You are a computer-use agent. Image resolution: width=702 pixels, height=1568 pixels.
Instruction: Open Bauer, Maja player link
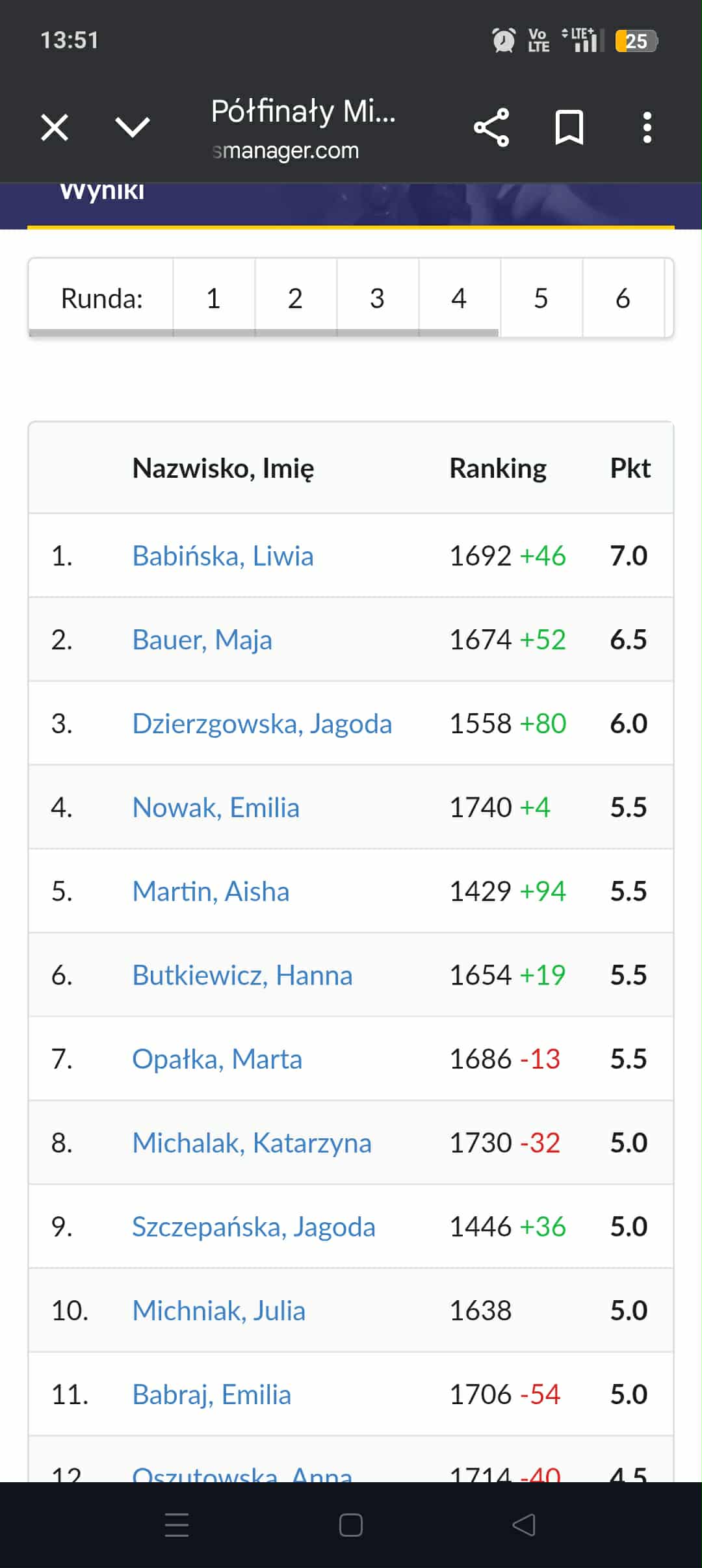(x=202, y=640)
